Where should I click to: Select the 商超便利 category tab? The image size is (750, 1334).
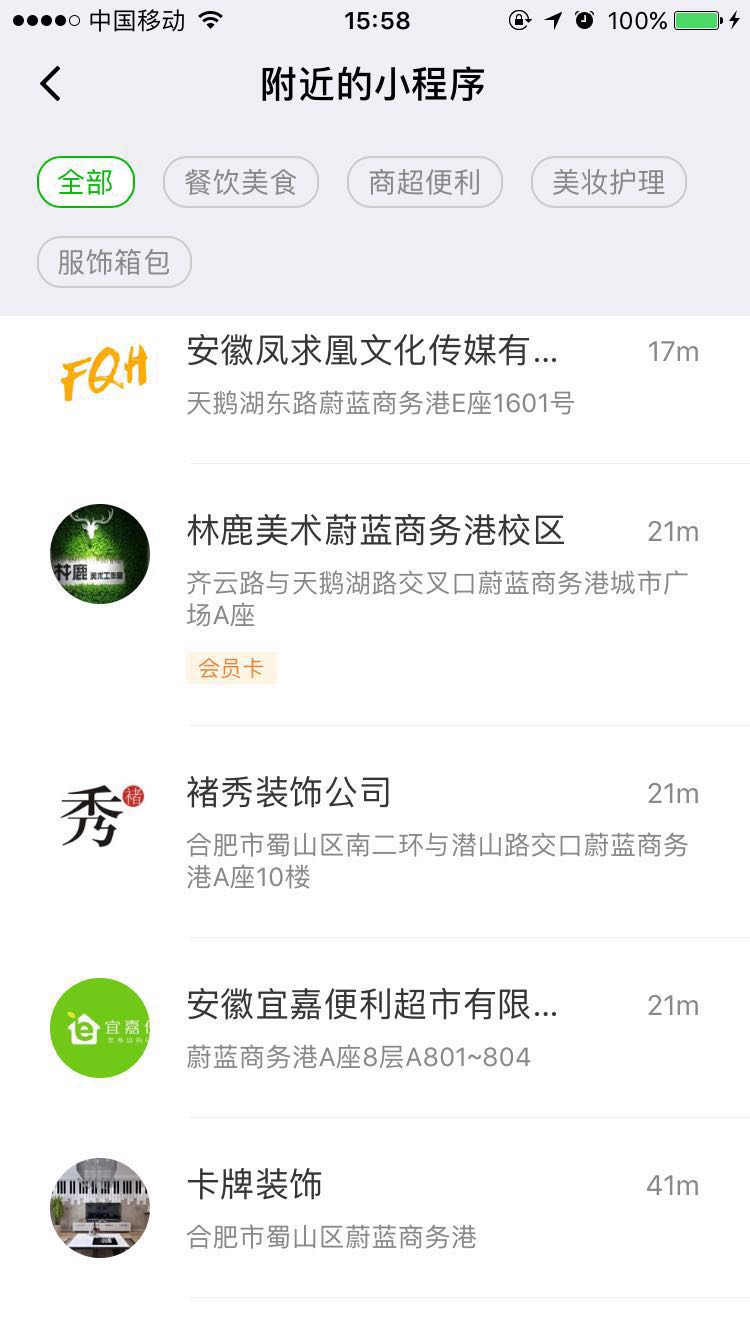pyautogui.click(x=424, y=182)
